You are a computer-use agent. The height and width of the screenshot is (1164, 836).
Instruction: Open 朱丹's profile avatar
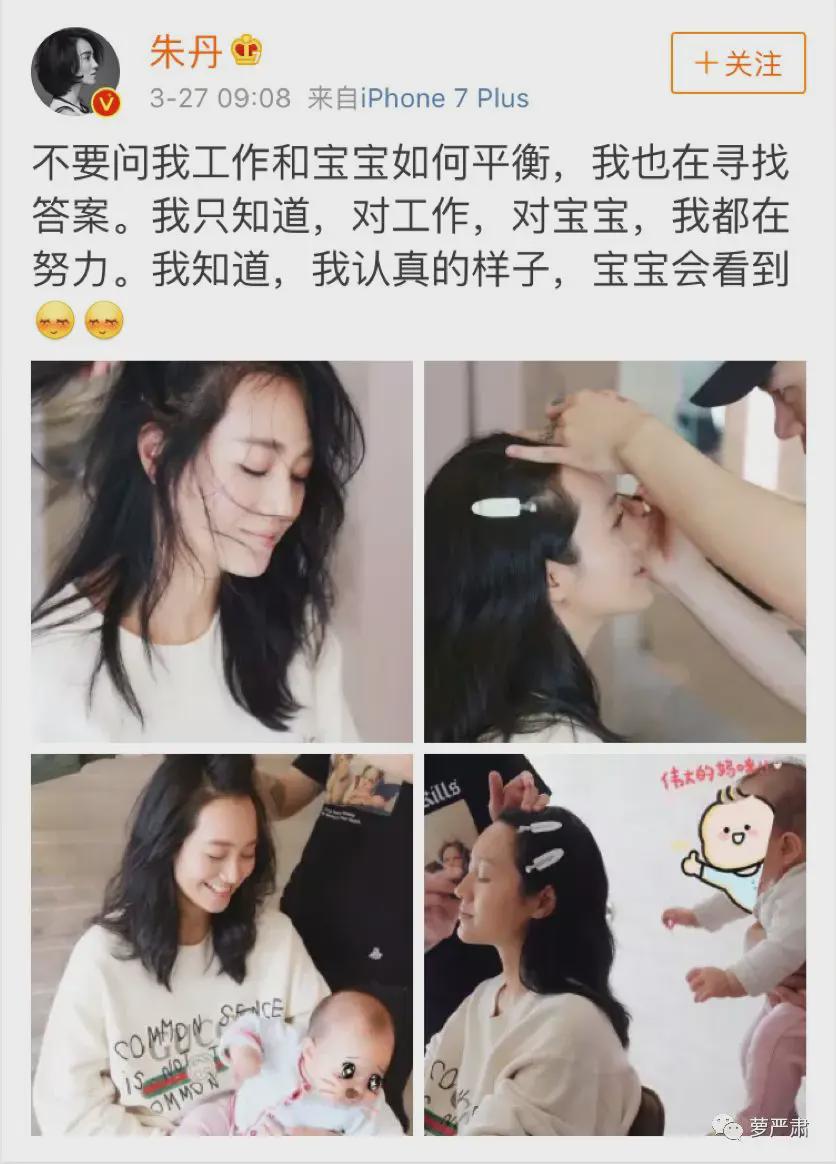[76, 71]
